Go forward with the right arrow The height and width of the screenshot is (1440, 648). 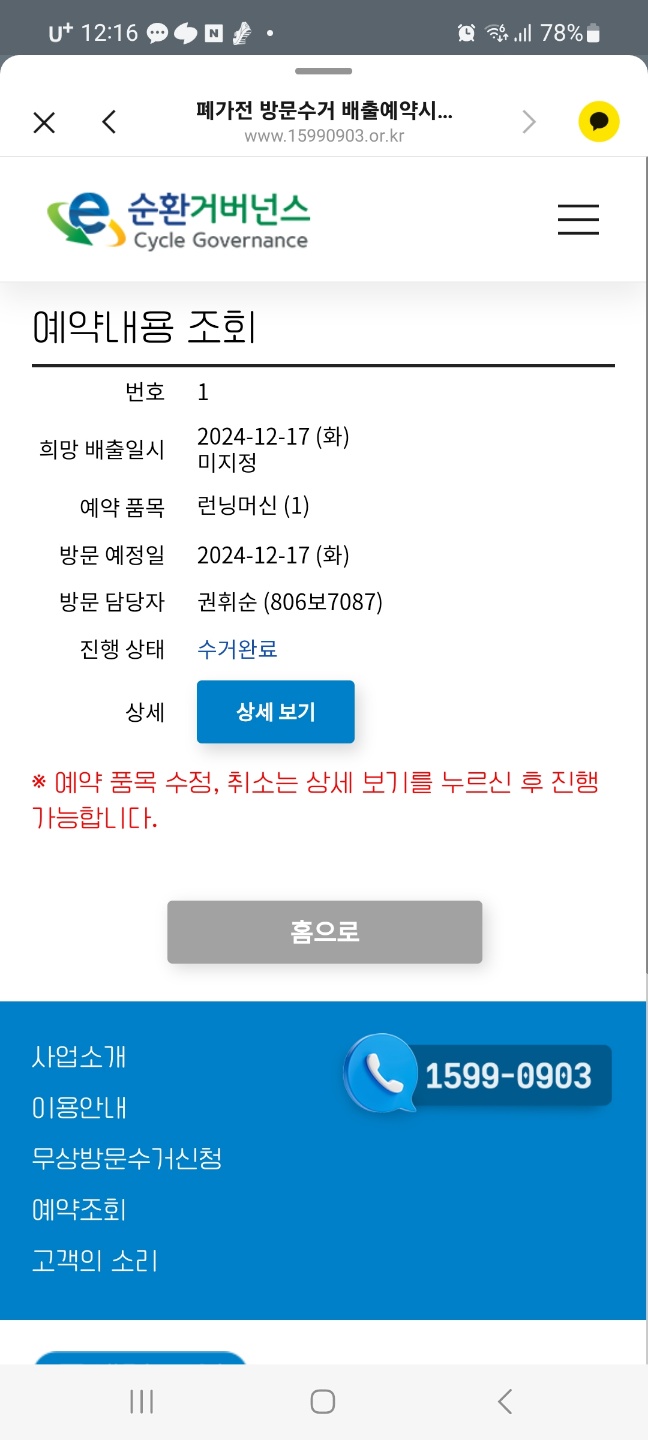[529, 123]
